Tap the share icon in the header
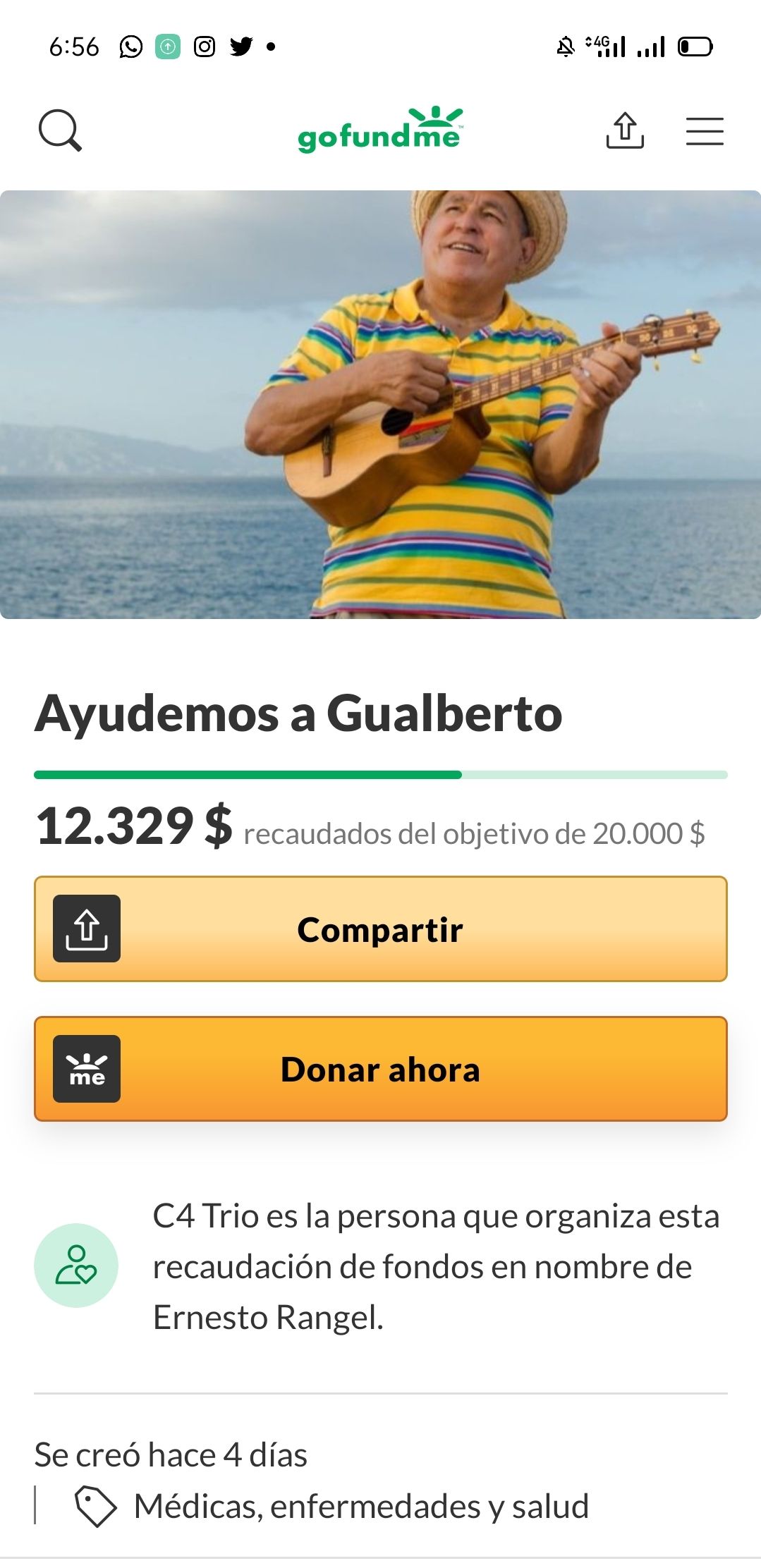 (625, 130)
